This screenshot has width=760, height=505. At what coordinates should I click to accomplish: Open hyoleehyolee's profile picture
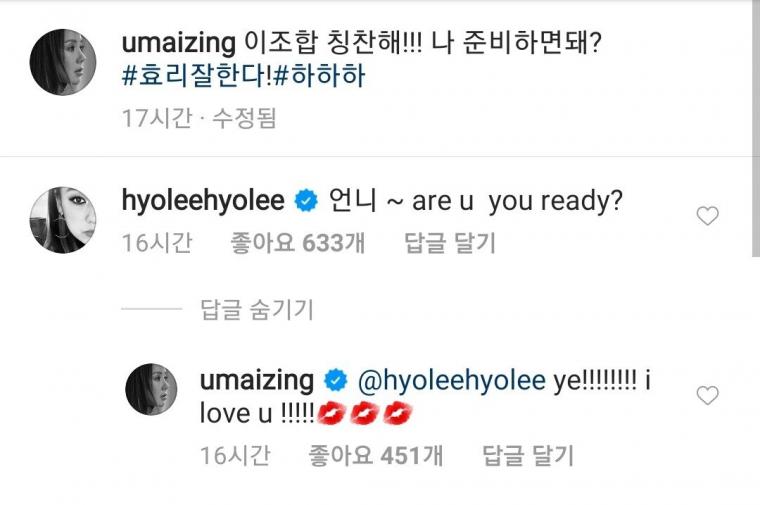tap(62, 219)
